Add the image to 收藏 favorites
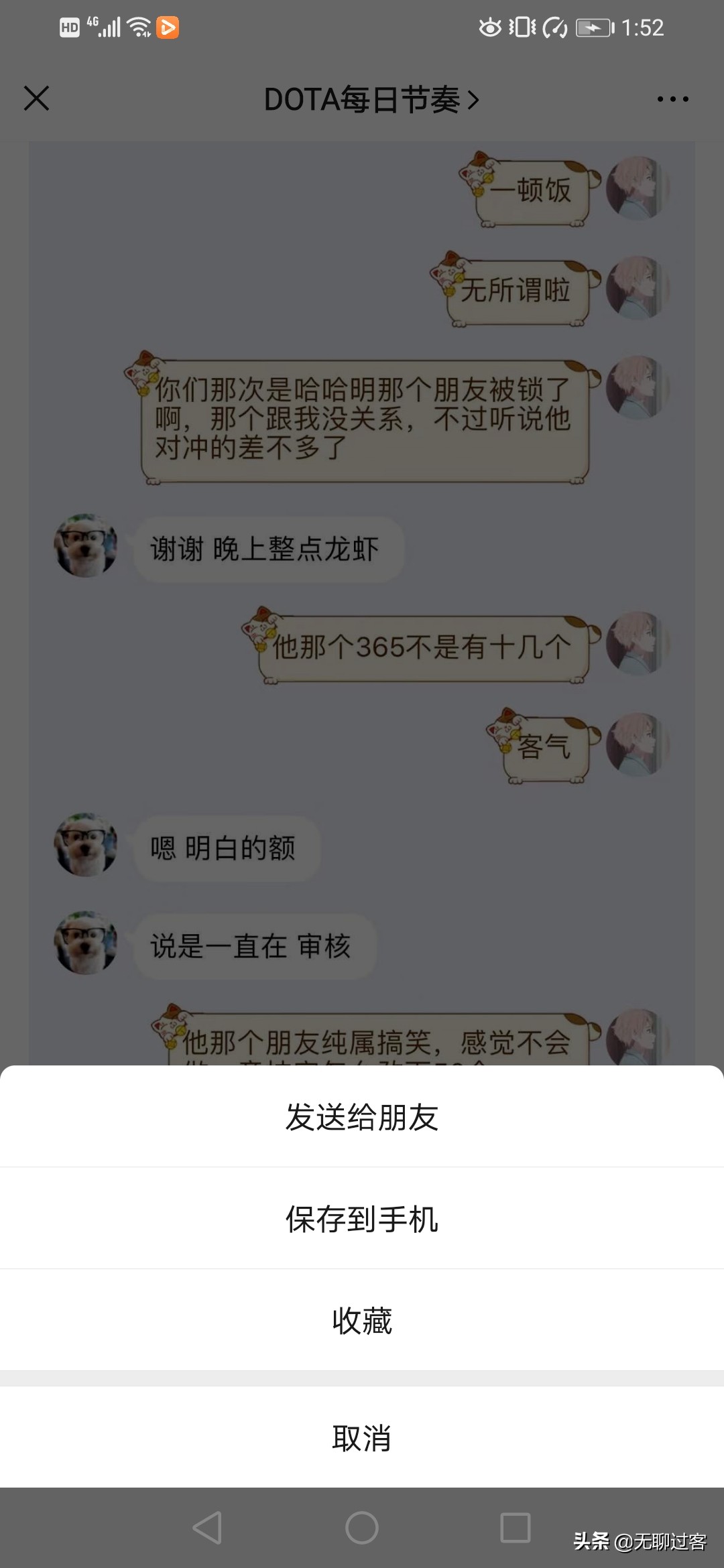Screen dimensions: 724x1568 coord(362,1321)
